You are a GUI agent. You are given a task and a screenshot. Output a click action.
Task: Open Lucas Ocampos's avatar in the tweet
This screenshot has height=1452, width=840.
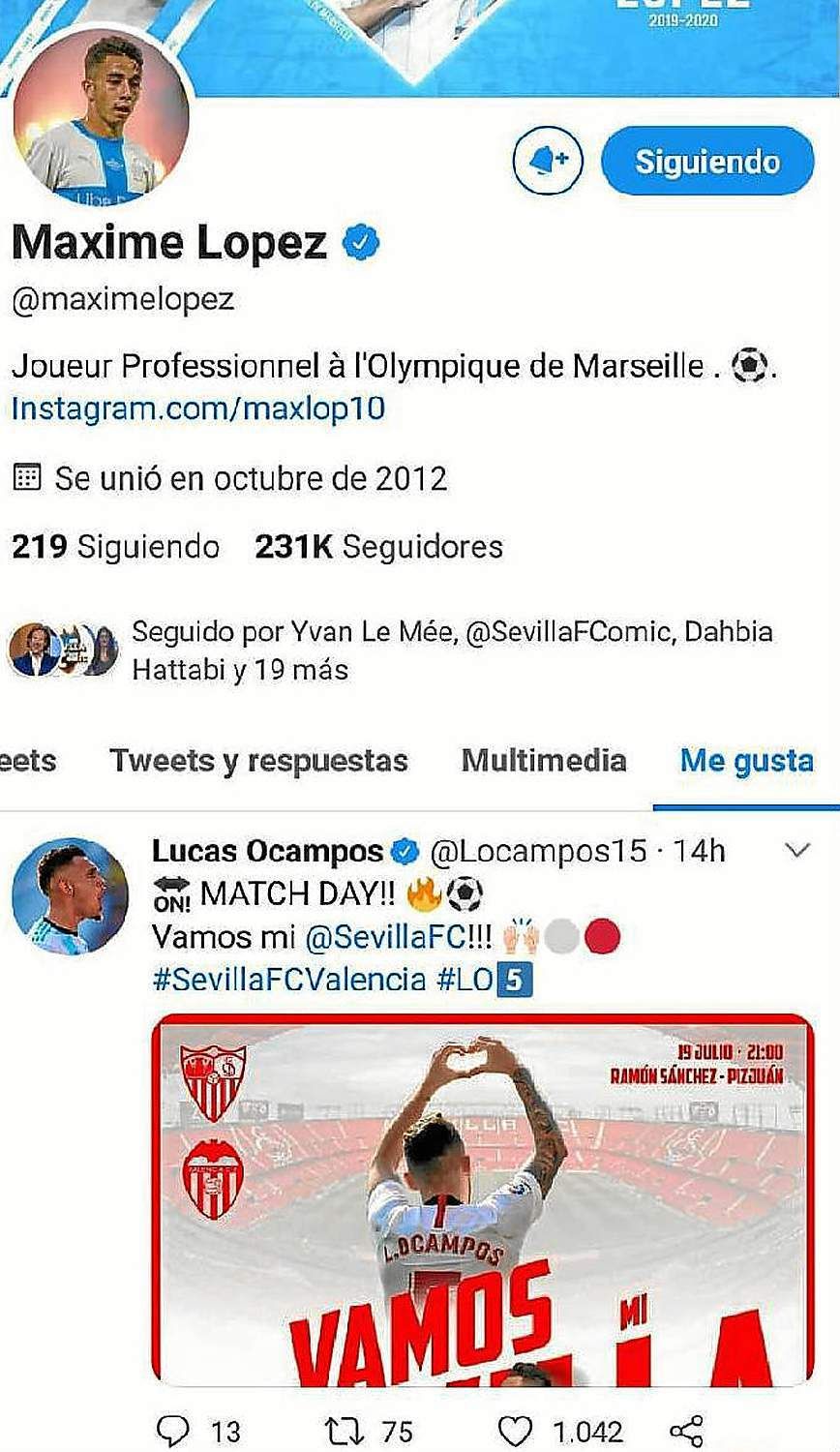pyautogui.click(x=70, y=896)
